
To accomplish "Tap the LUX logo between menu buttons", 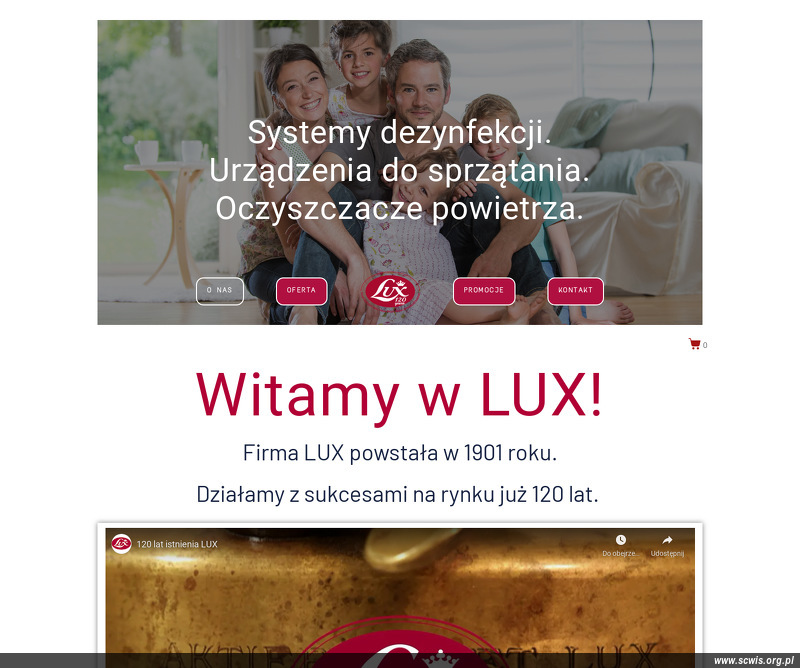I will tap(390, 291).
